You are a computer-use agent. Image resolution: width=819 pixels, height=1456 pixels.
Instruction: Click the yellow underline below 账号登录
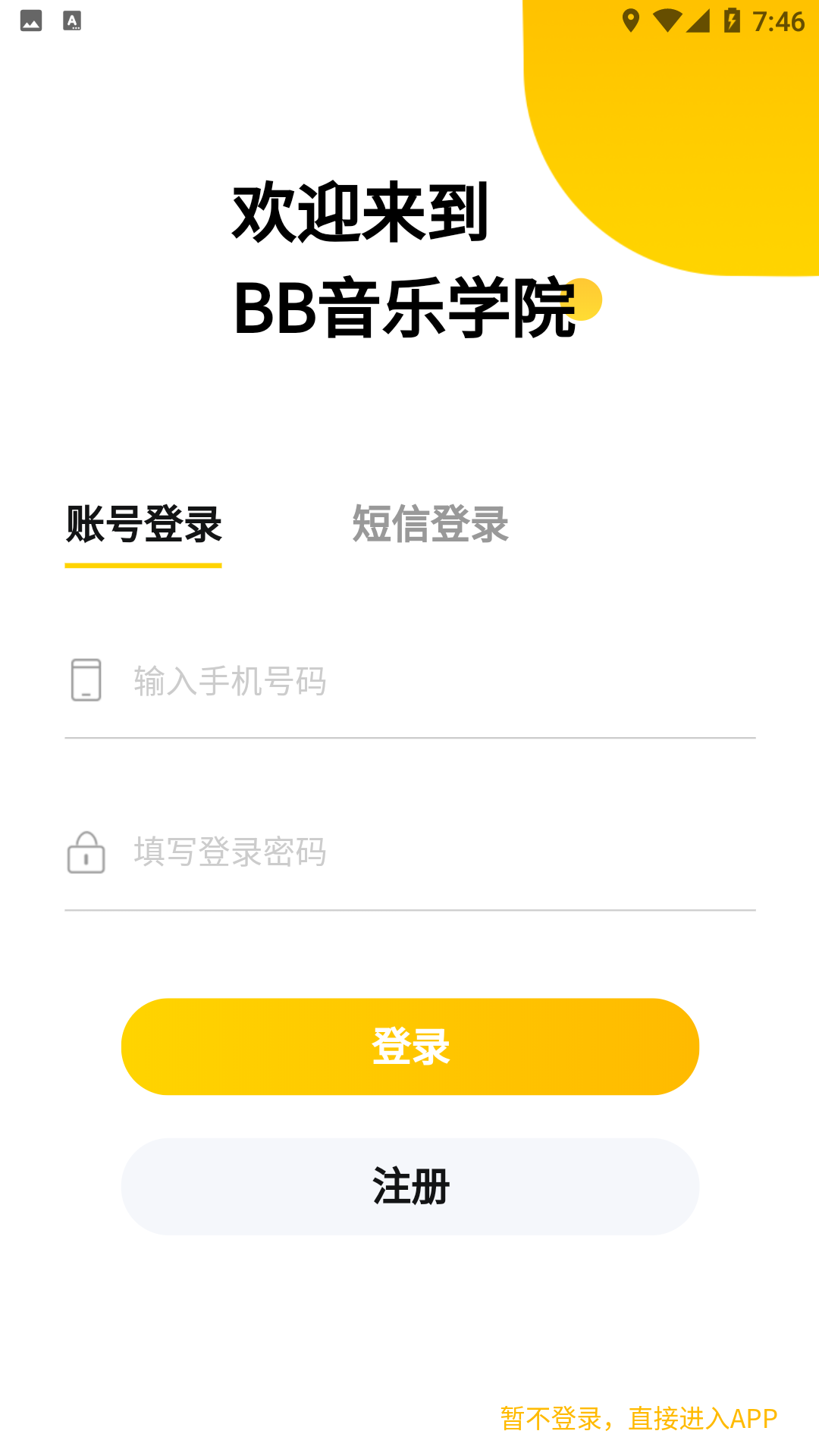144,566
